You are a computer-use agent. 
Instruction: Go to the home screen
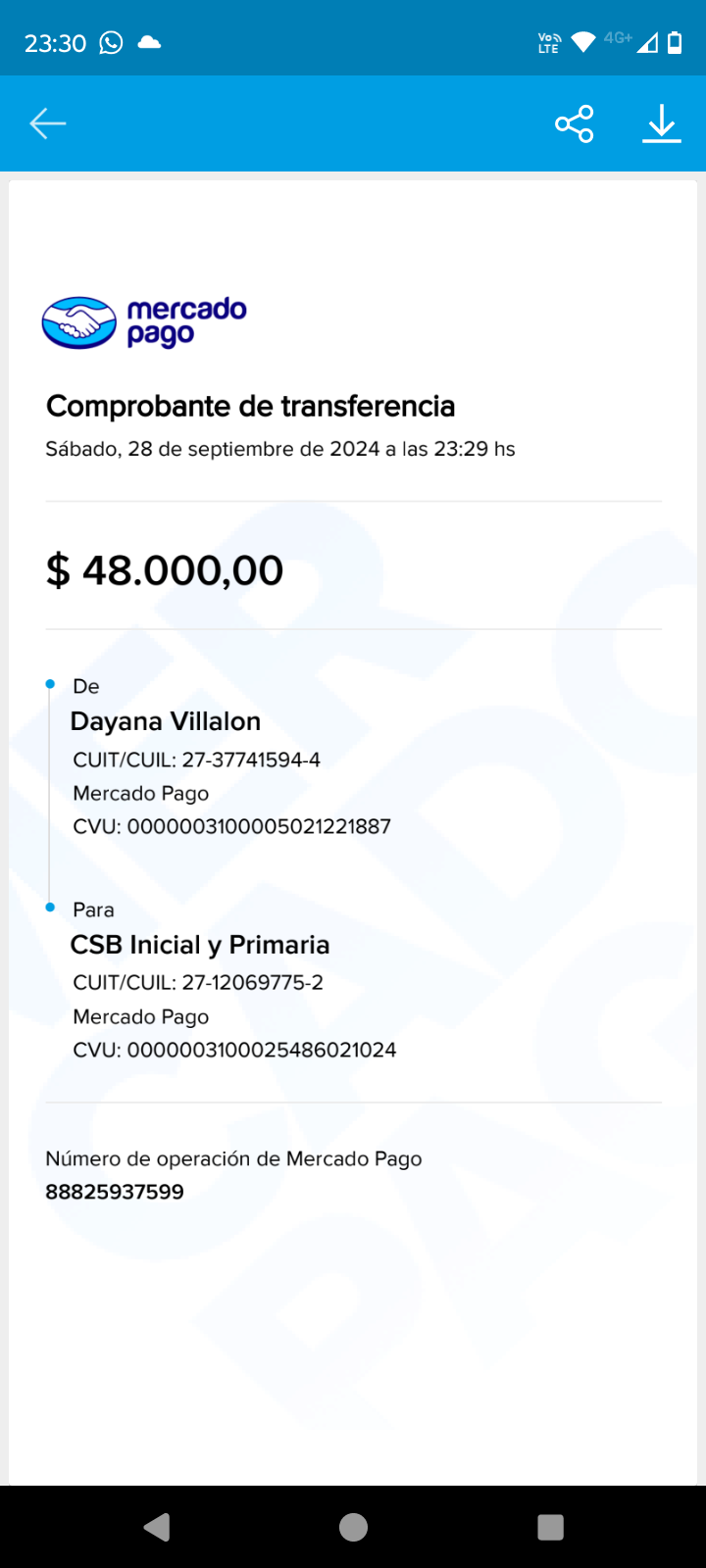point(353,1527)
